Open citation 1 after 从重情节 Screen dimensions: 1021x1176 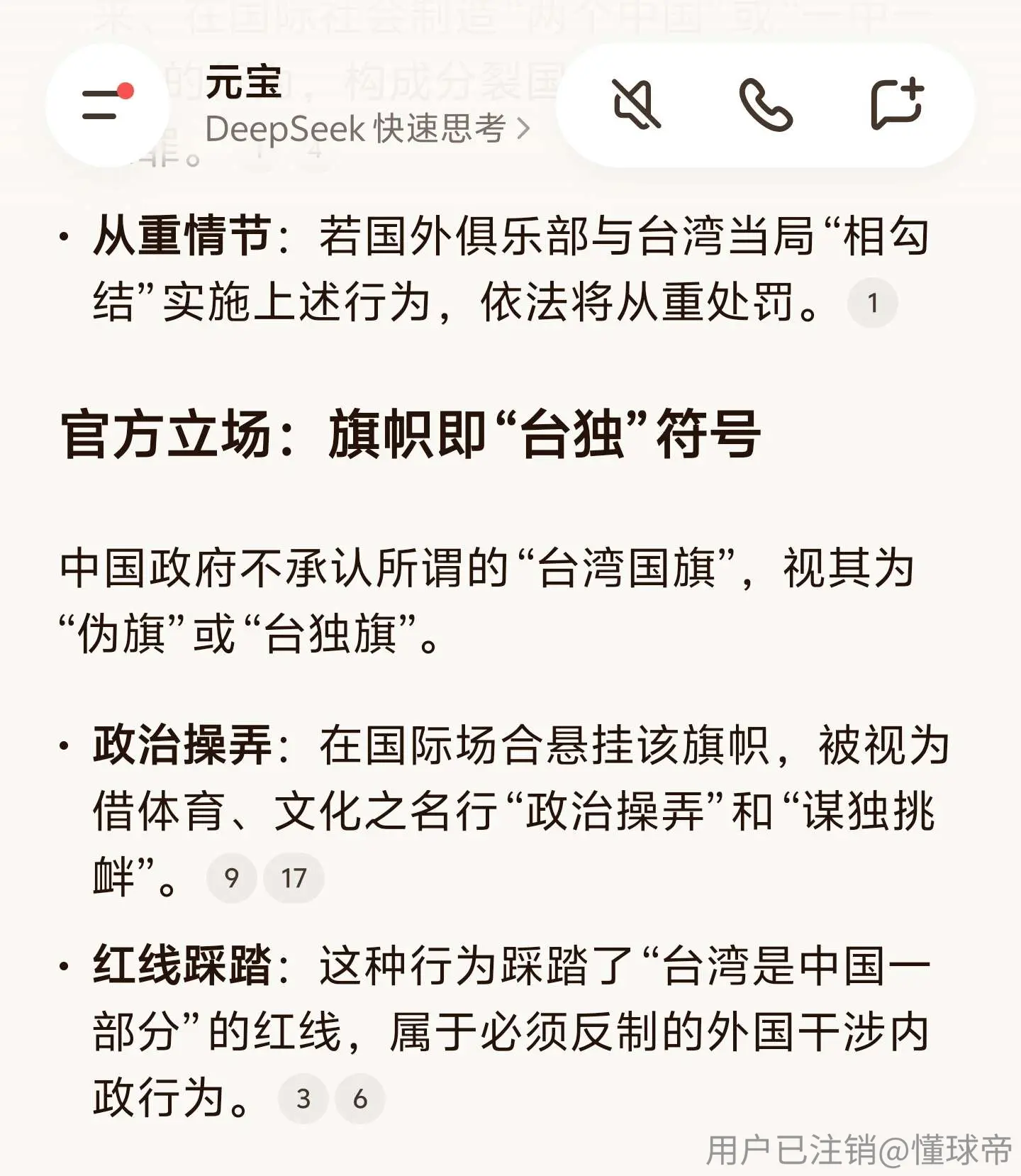coord(873,303)
